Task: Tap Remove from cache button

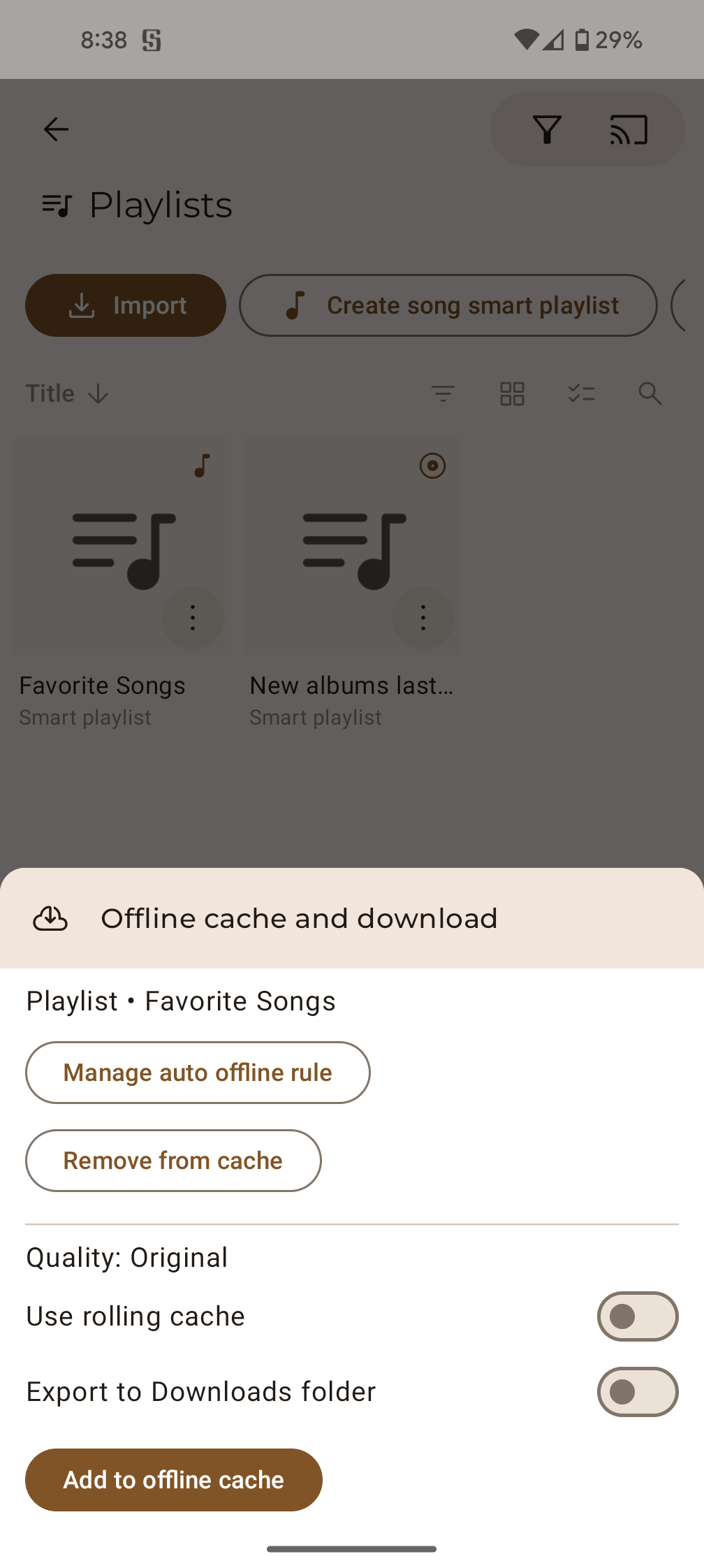Action: click(x=173, y=1161)
